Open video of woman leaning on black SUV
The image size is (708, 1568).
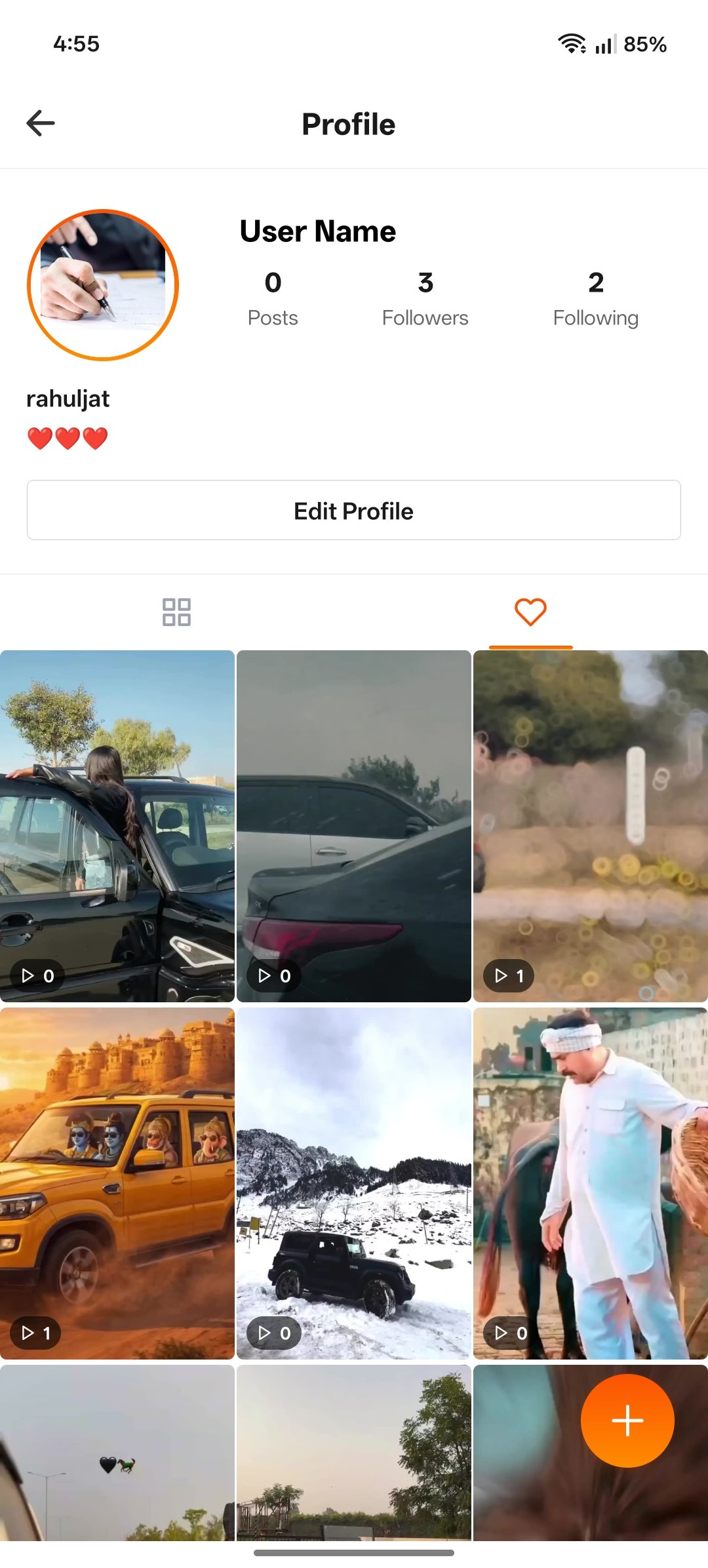[117, 826]
